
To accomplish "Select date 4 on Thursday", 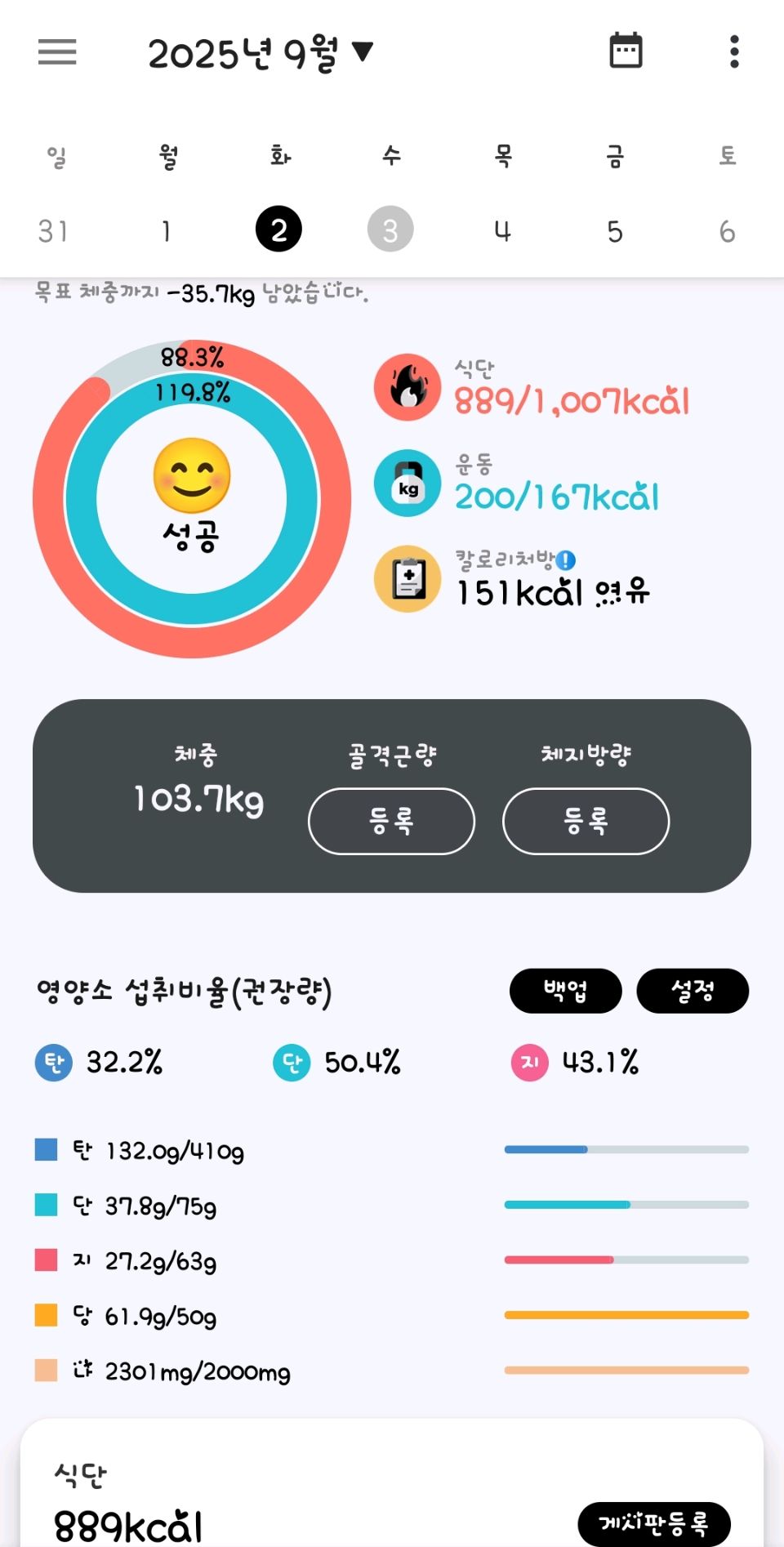I will [502, 231].
